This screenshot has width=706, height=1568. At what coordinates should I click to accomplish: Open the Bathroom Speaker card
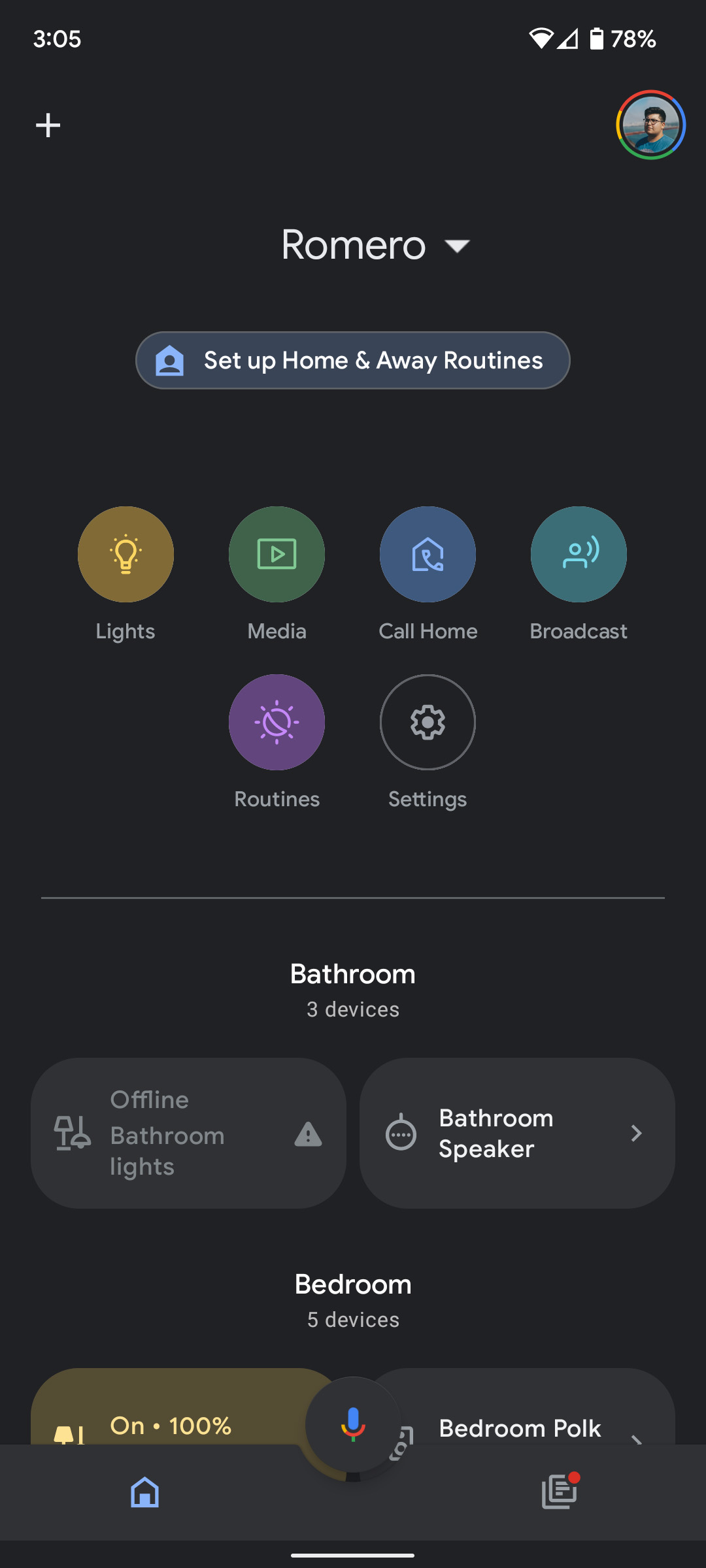pos(517,1134)
